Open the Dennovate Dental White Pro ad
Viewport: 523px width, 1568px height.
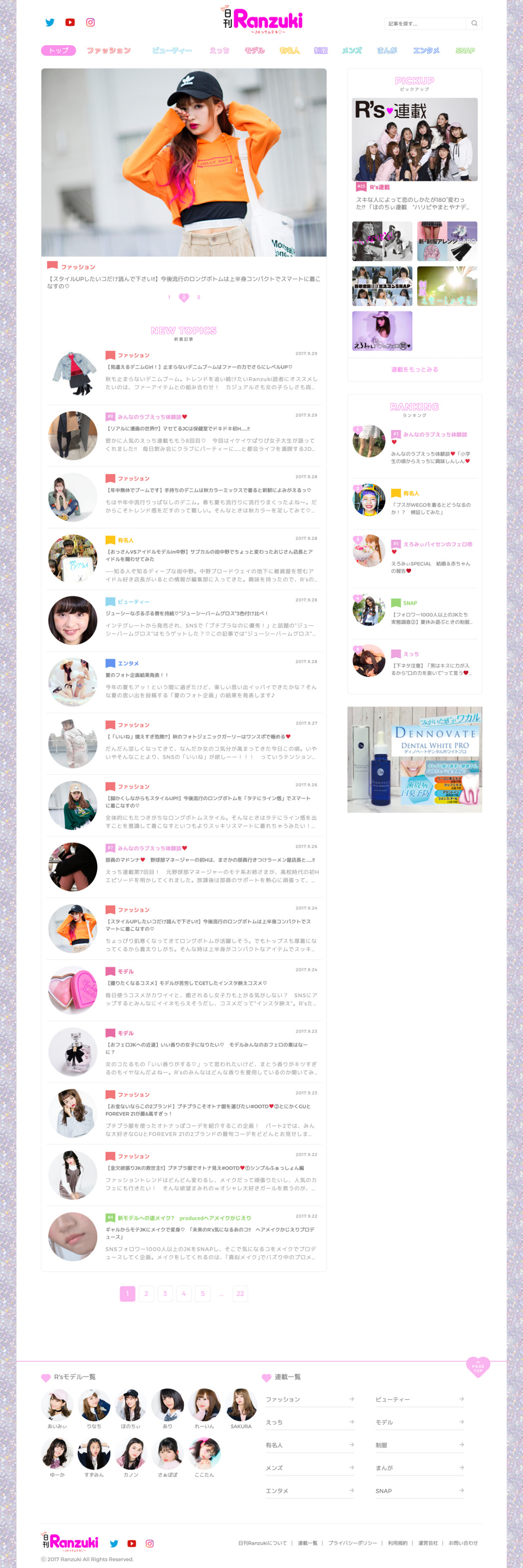pos(414,759)
